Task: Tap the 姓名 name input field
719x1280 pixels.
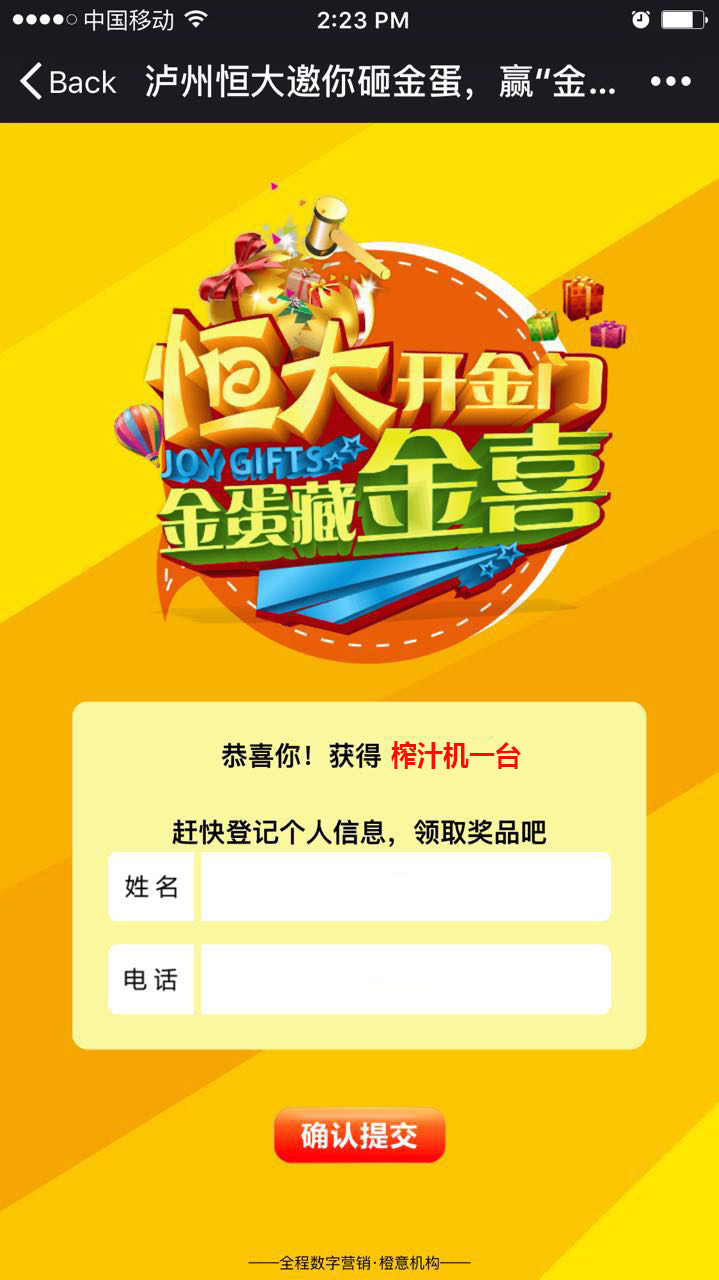Action: pos(405,887)
